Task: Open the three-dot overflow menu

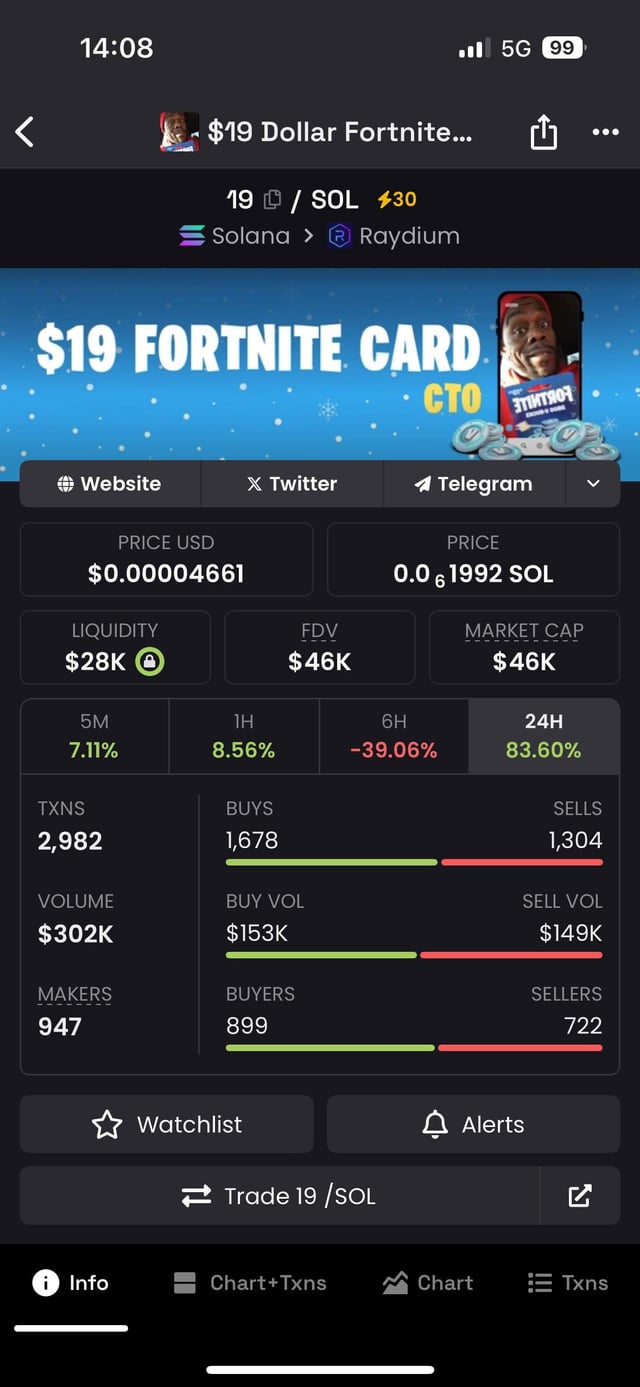Action: point(605,131)
